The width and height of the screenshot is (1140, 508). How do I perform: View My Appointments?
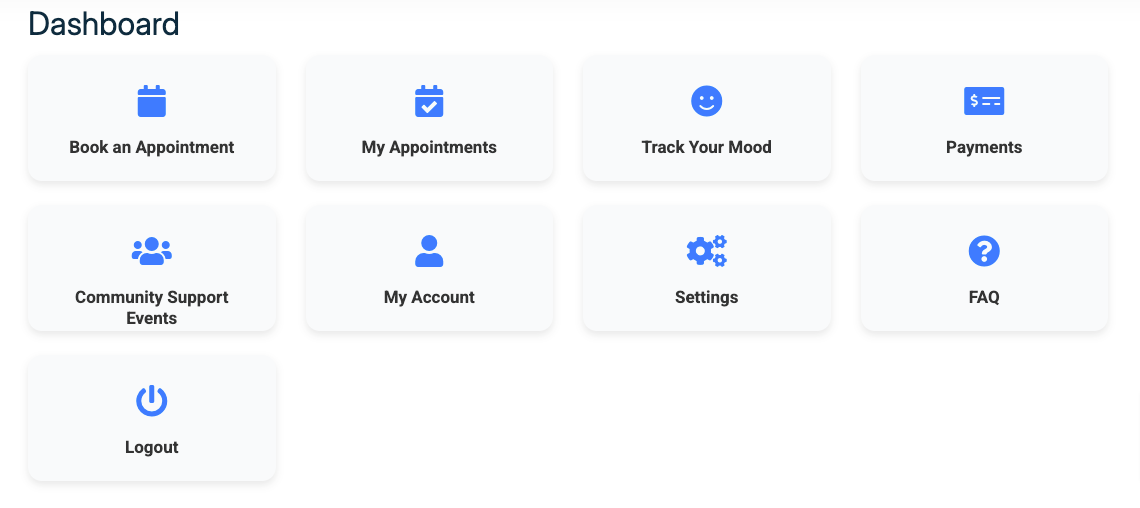(x=429, y=120)
